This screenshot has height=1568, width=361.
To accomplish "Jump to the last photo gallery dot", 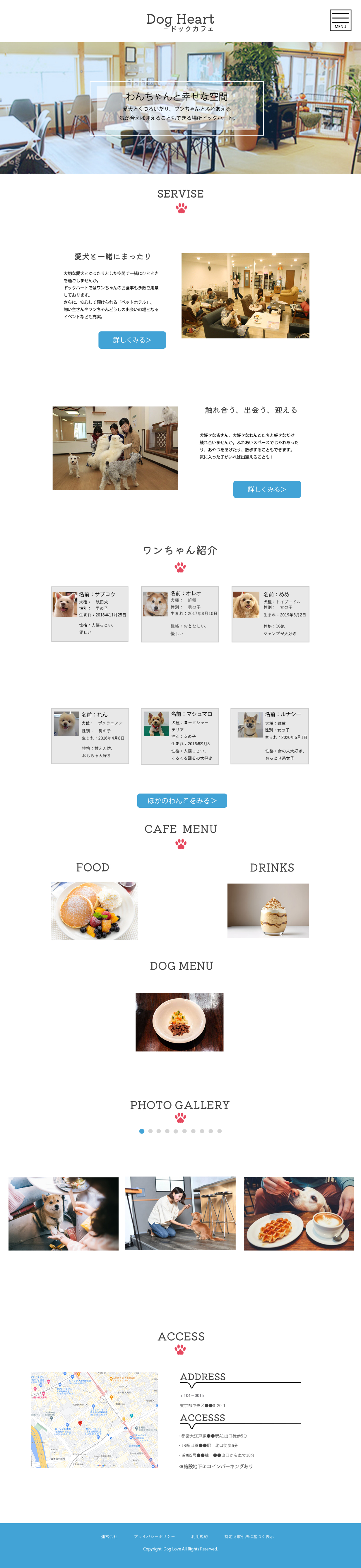I will [220, 1131].
